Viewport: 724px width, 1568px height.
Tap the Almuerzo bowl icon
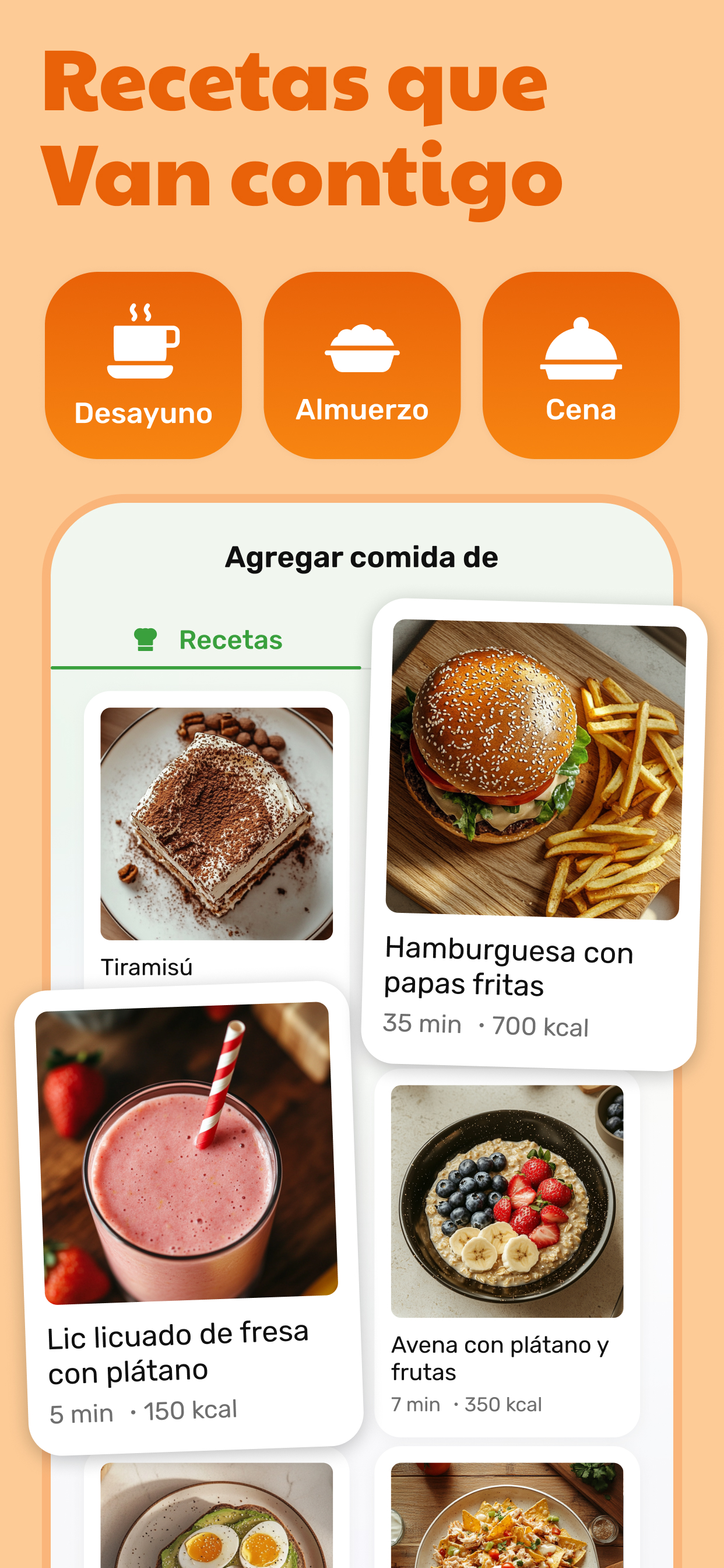[362, 347]
